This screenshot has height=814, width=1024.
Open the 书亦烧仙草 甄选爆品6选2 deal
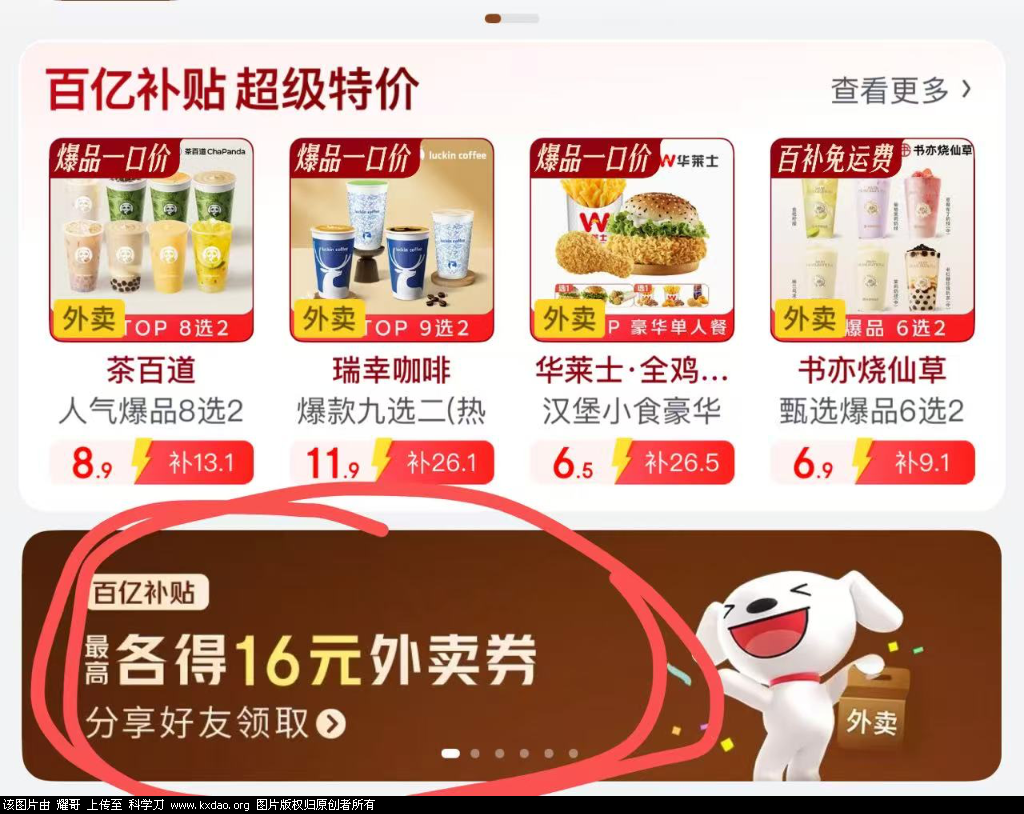tap(871, 241)
